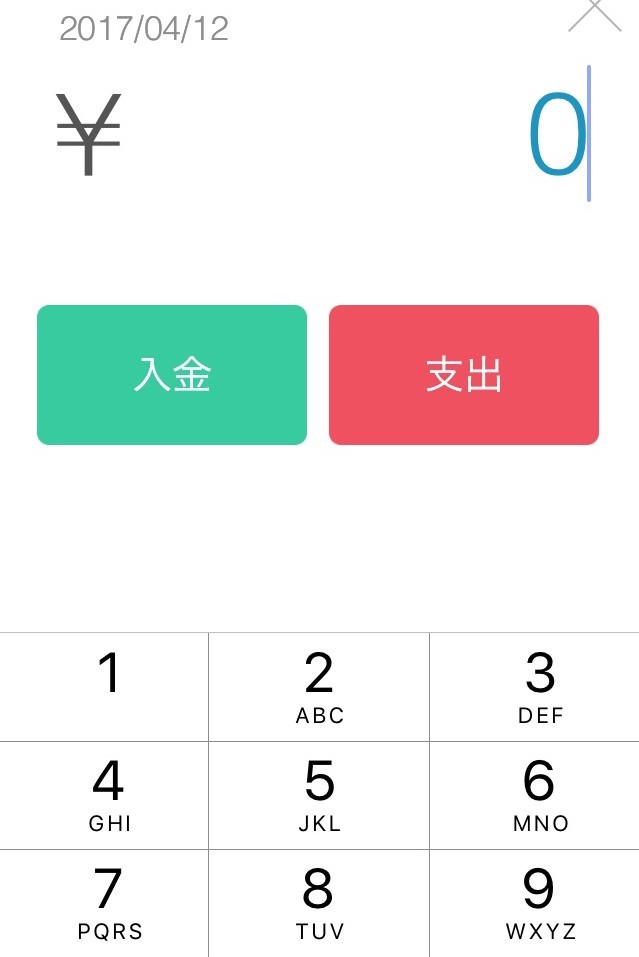The height and width of the screenshot is (957, 639).
Task: Tap the 6 key on the keypad
Action: 535,796
